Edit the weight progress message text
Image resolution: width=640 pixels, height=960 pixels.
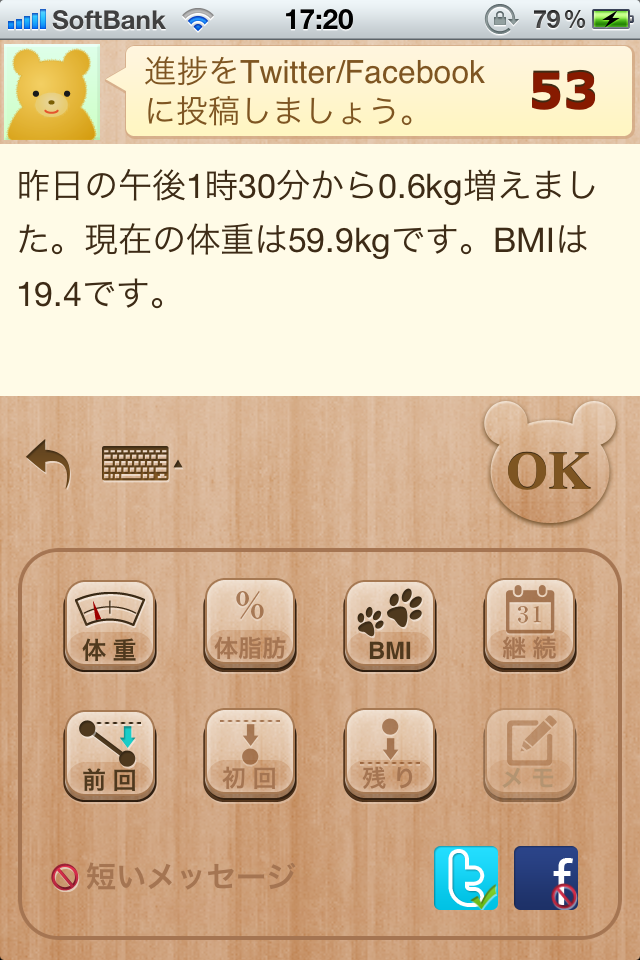click(318, 240)
